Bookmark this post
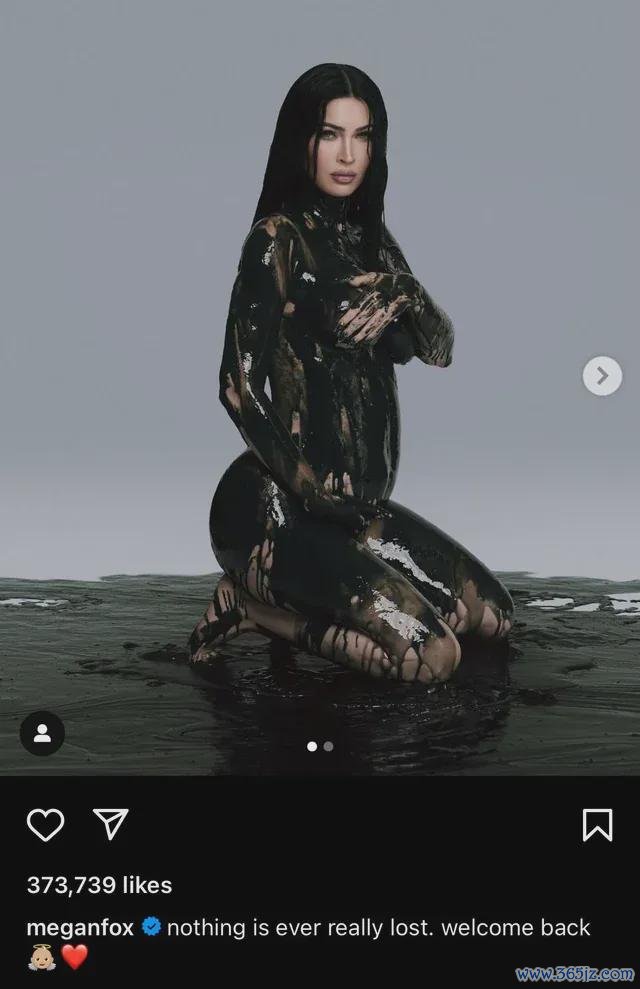 coord(597,824)
